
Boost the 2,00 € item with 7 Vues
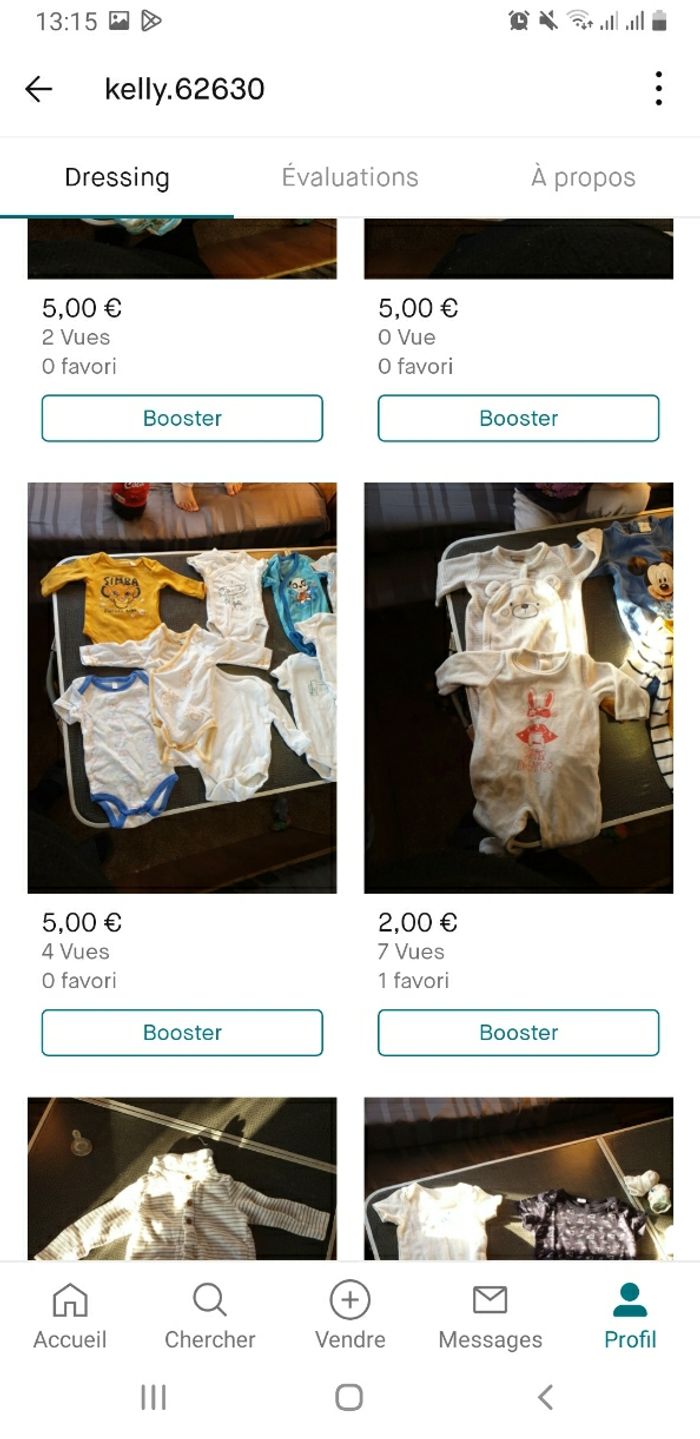518,1032
